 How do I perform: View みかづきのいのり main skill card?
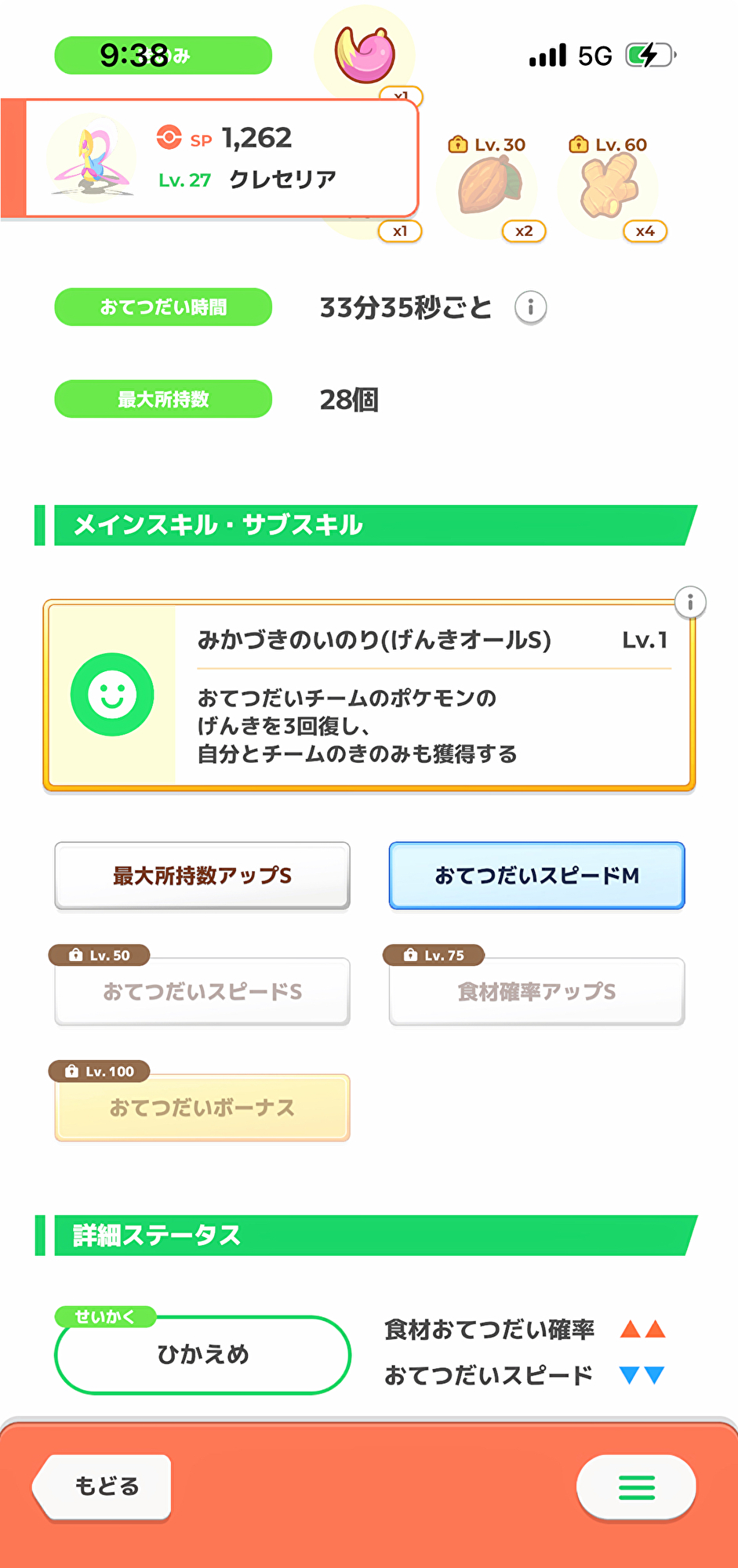[369, 695]
